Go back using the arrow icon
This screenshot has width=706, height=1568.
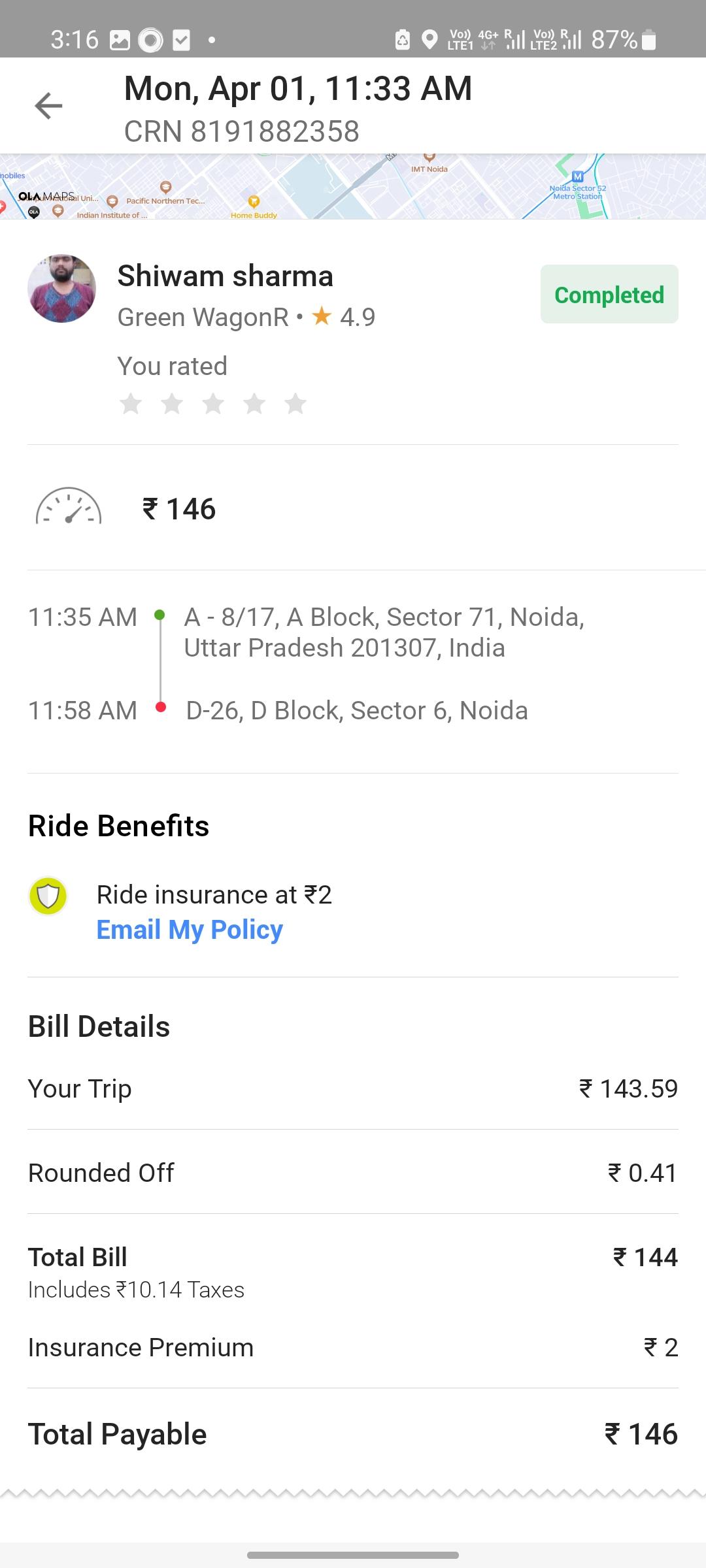click(48, 106)
